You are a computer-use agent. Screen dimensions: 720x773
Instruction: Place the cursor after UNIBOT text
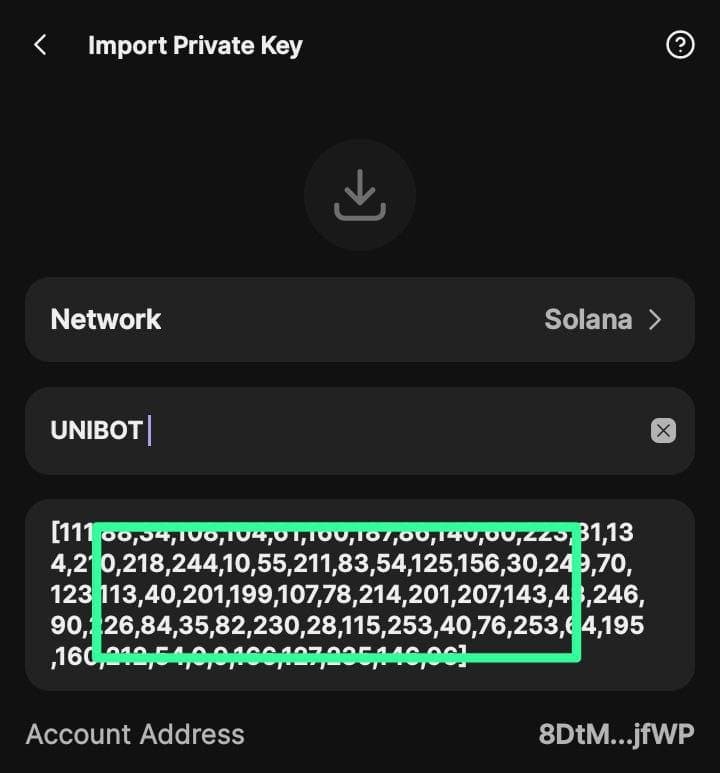[x=148, y=430]
